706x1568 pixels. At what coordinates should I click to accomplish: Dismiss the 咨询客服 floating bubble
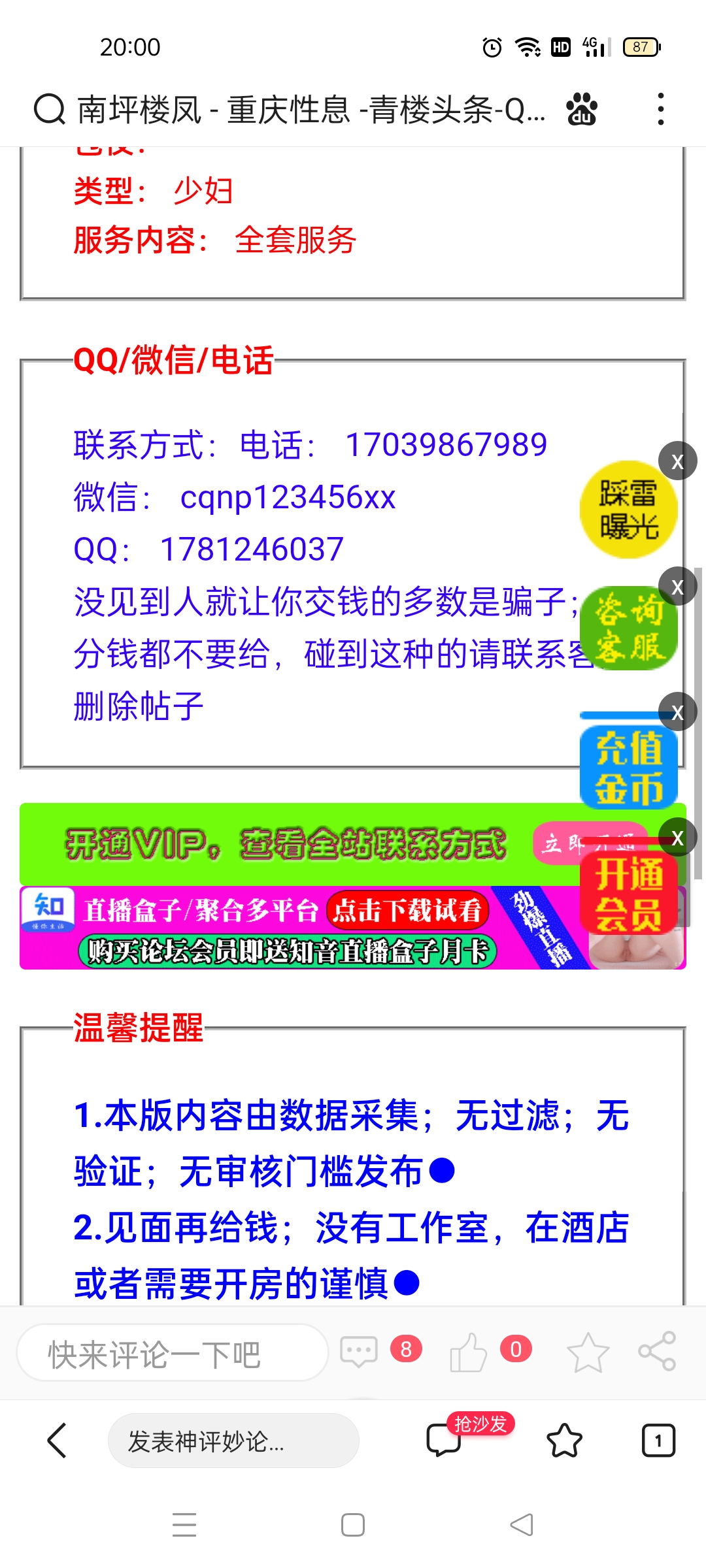677,587
